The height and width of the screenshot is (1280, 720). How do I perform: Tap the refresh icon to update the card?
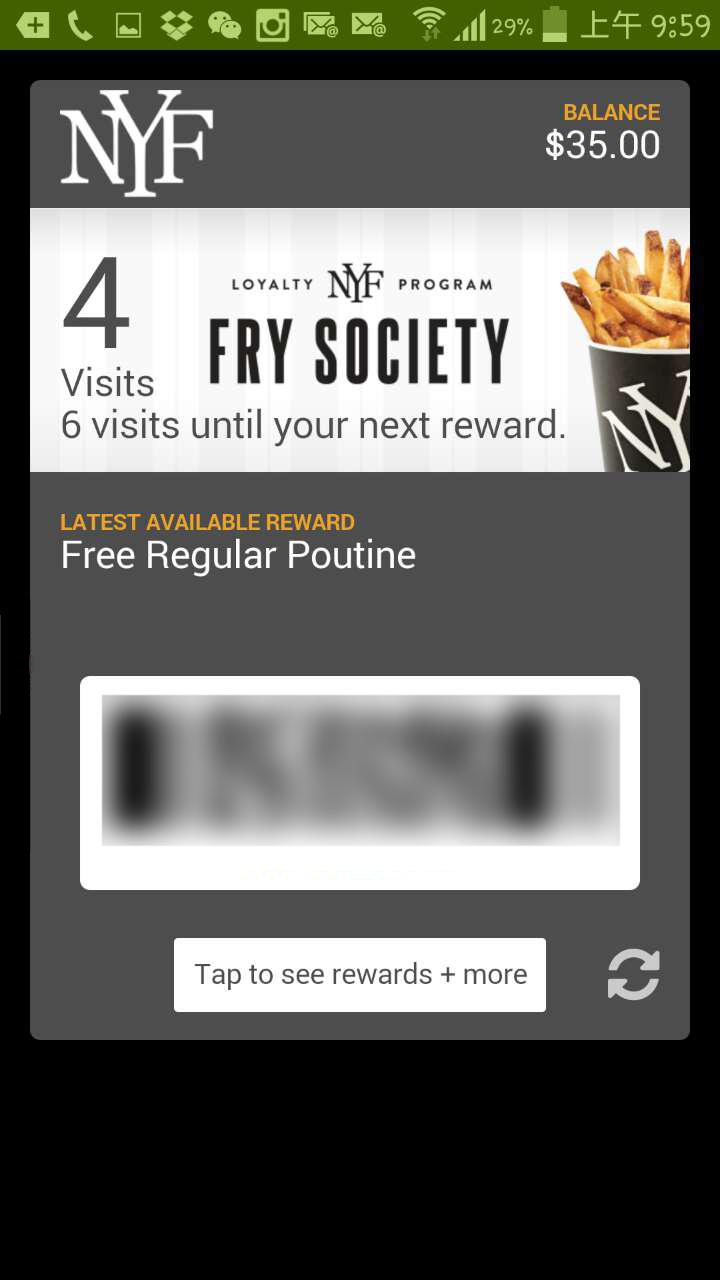pos(632,974)
